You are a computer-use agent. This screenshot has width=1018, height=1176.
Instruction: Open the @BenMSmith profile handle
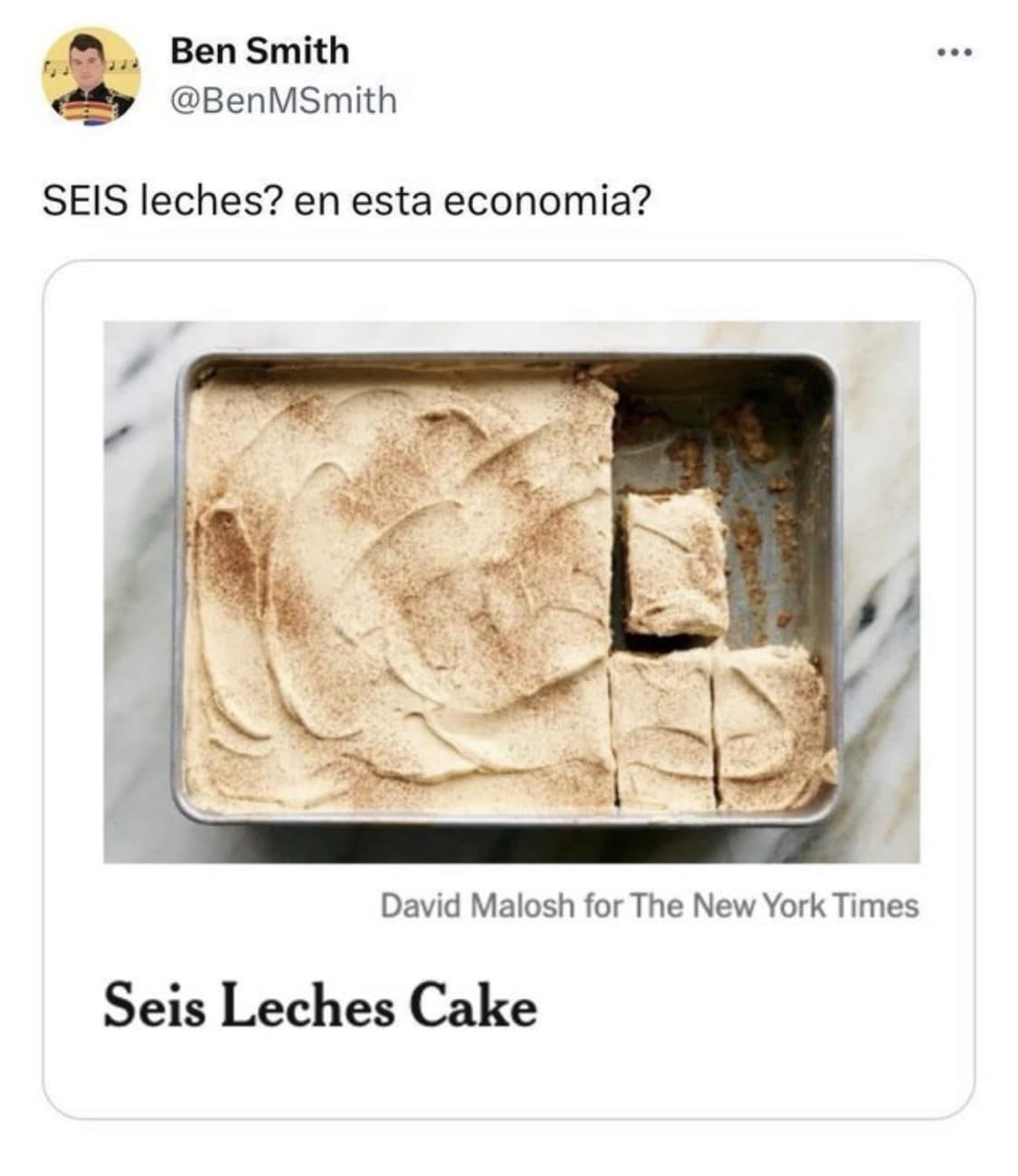283,100
